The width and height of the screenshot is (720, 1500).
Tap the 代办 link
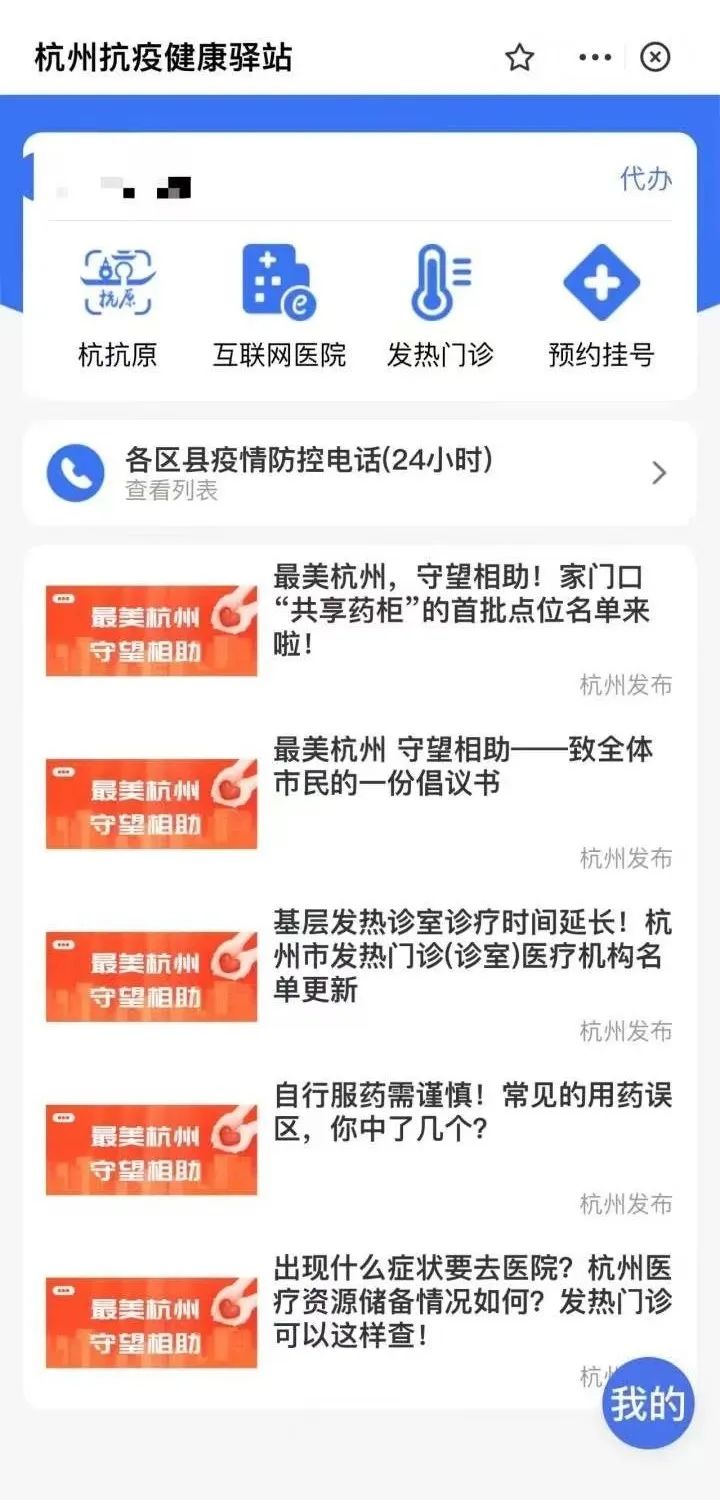[645, 179]
